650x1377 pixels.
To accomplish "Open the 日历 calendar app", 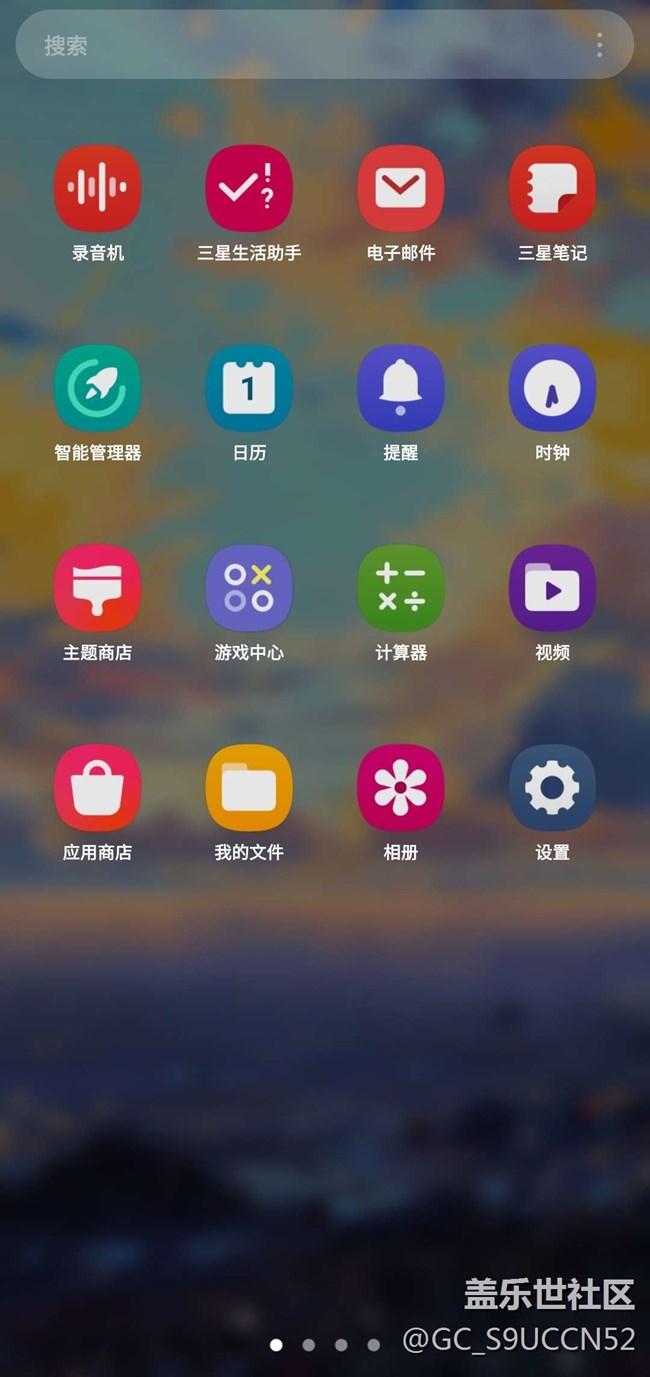I will [x=249, y=389].
